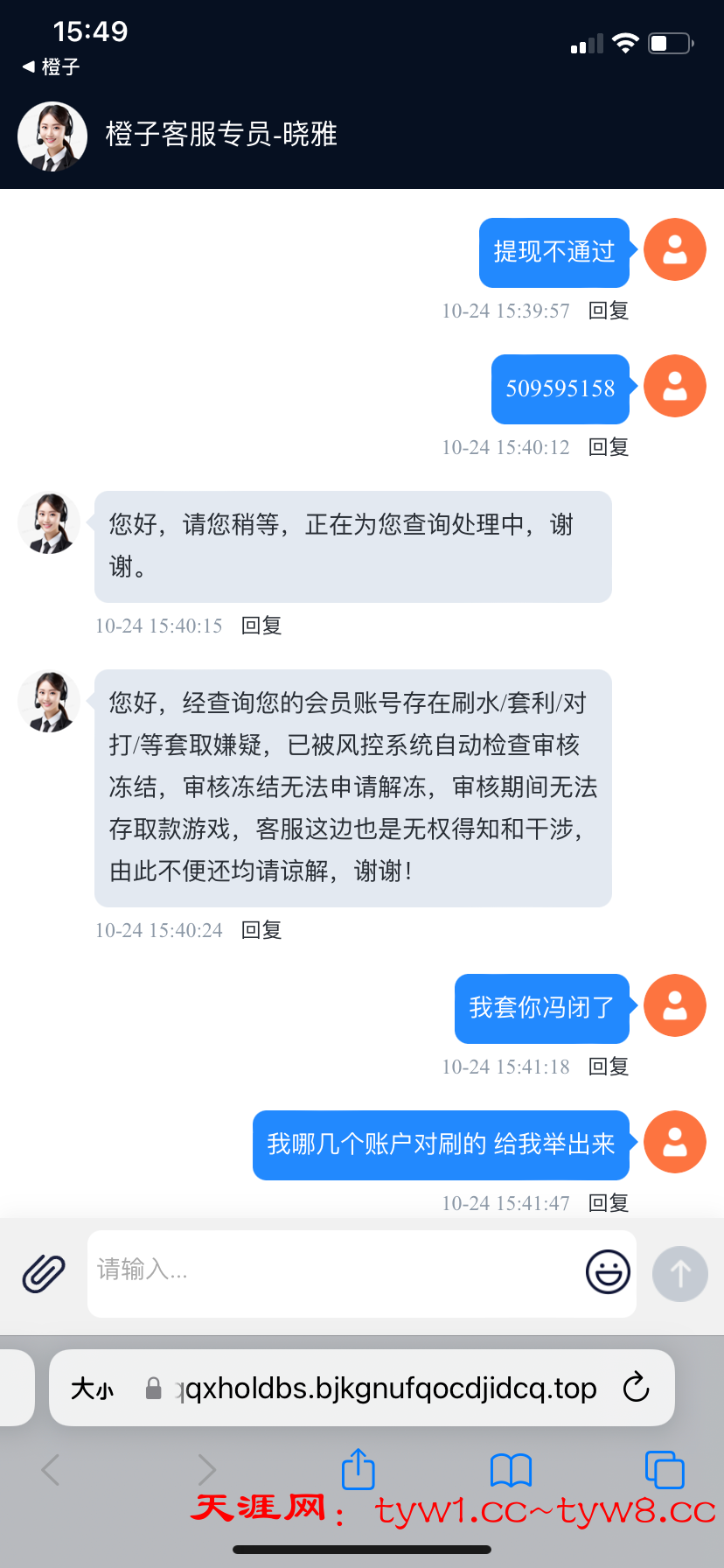Return to the 橙子 app
Image resolution: width=724 pixels, height=1568 pixels.
tap(52, 66)
